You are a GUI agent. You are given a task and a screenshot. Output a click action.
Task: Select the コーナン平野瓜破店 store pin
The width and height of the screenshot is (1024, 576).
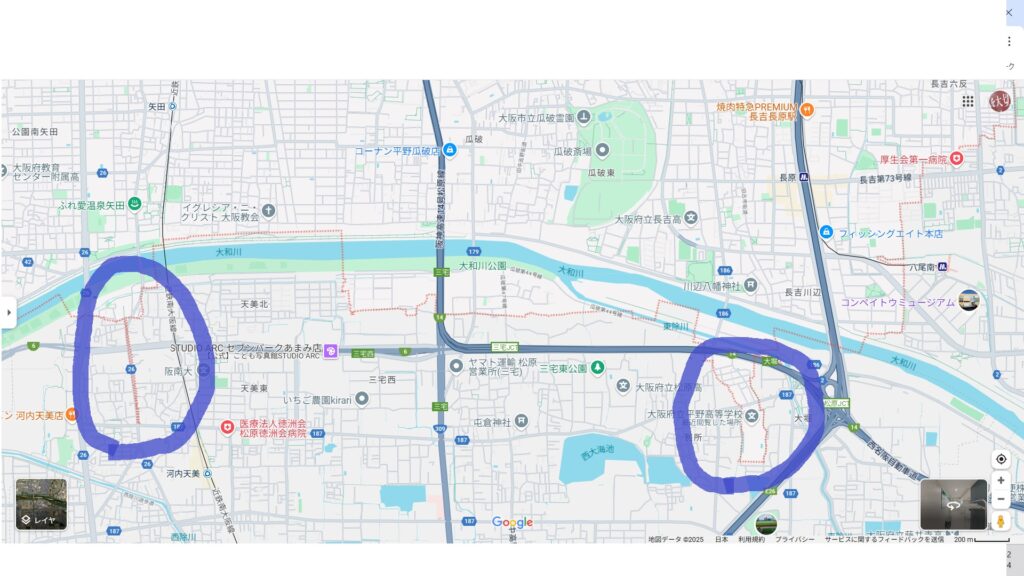point(450,150)
